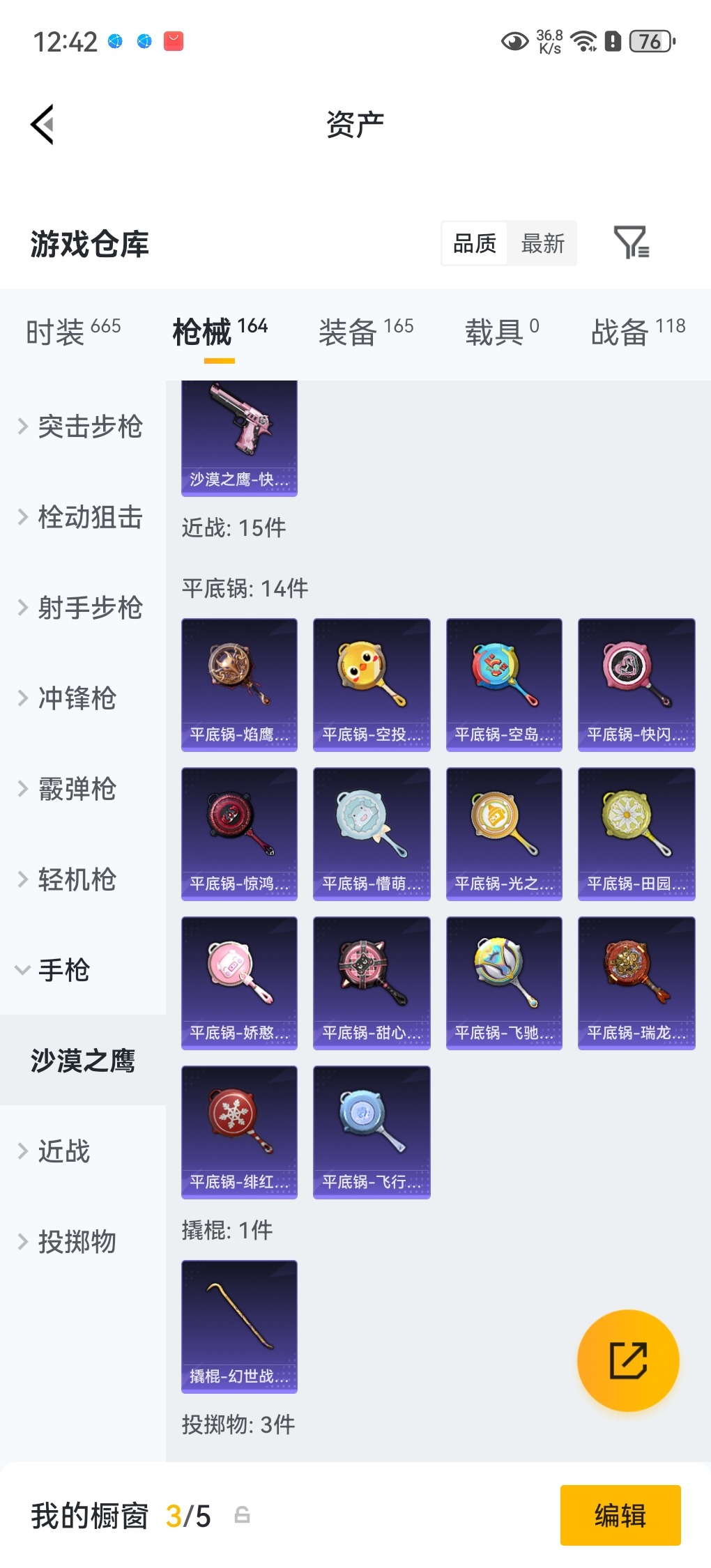This screenshot has width=711, height=1568.
Task: Switch sorting to 最新
Action: point(543,243)
